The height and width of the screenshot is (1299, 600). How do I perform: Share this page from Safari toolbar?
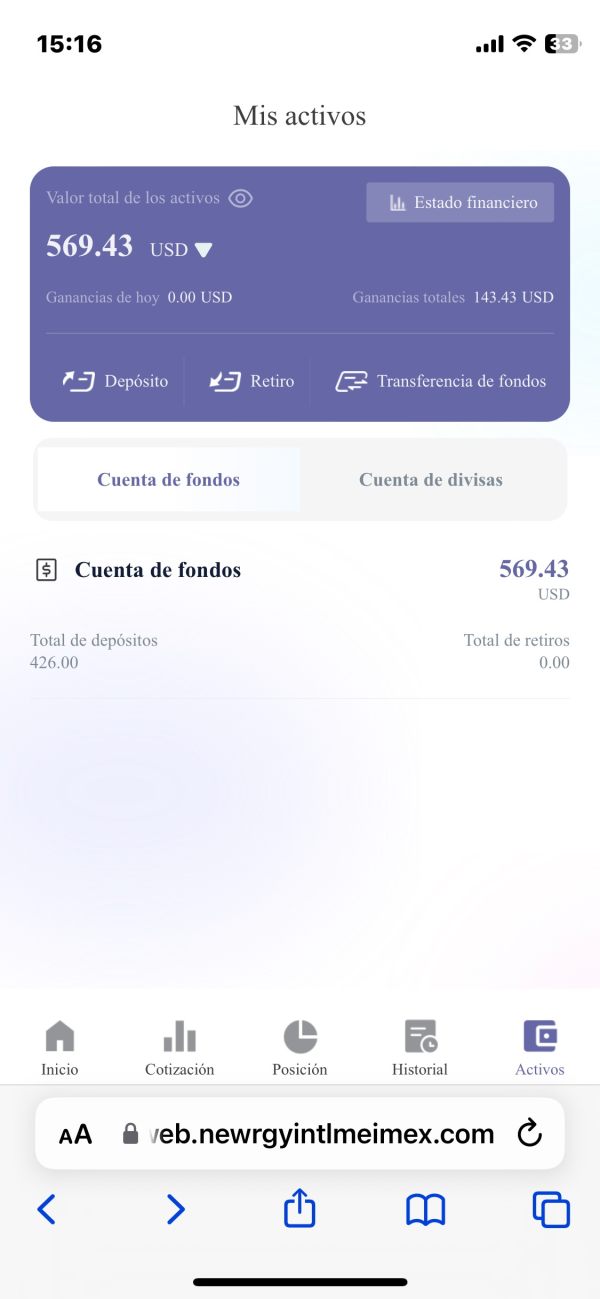tap(300, 1208)
